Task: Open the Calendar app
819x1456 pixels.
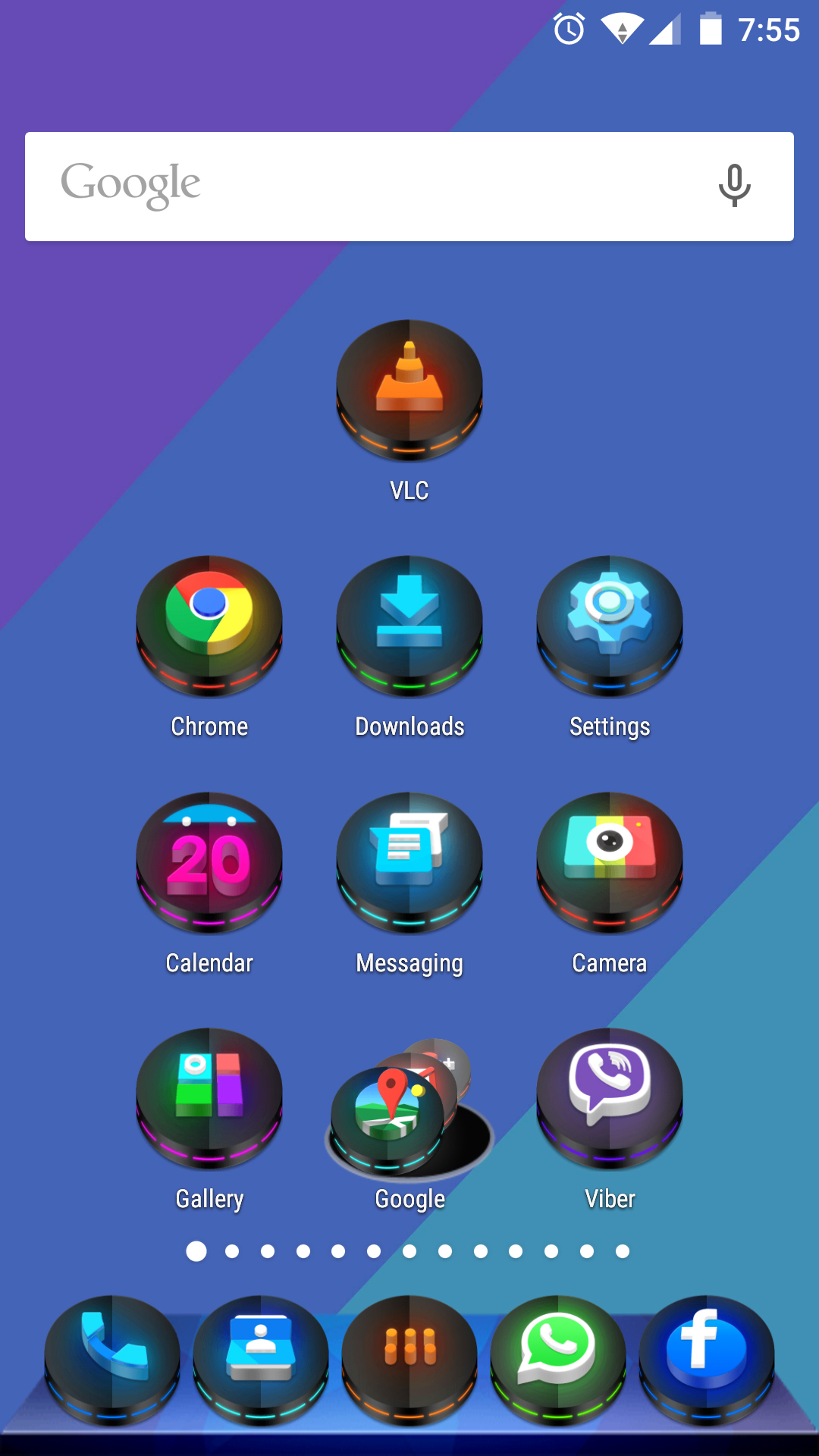Action: tap(209, 863)
